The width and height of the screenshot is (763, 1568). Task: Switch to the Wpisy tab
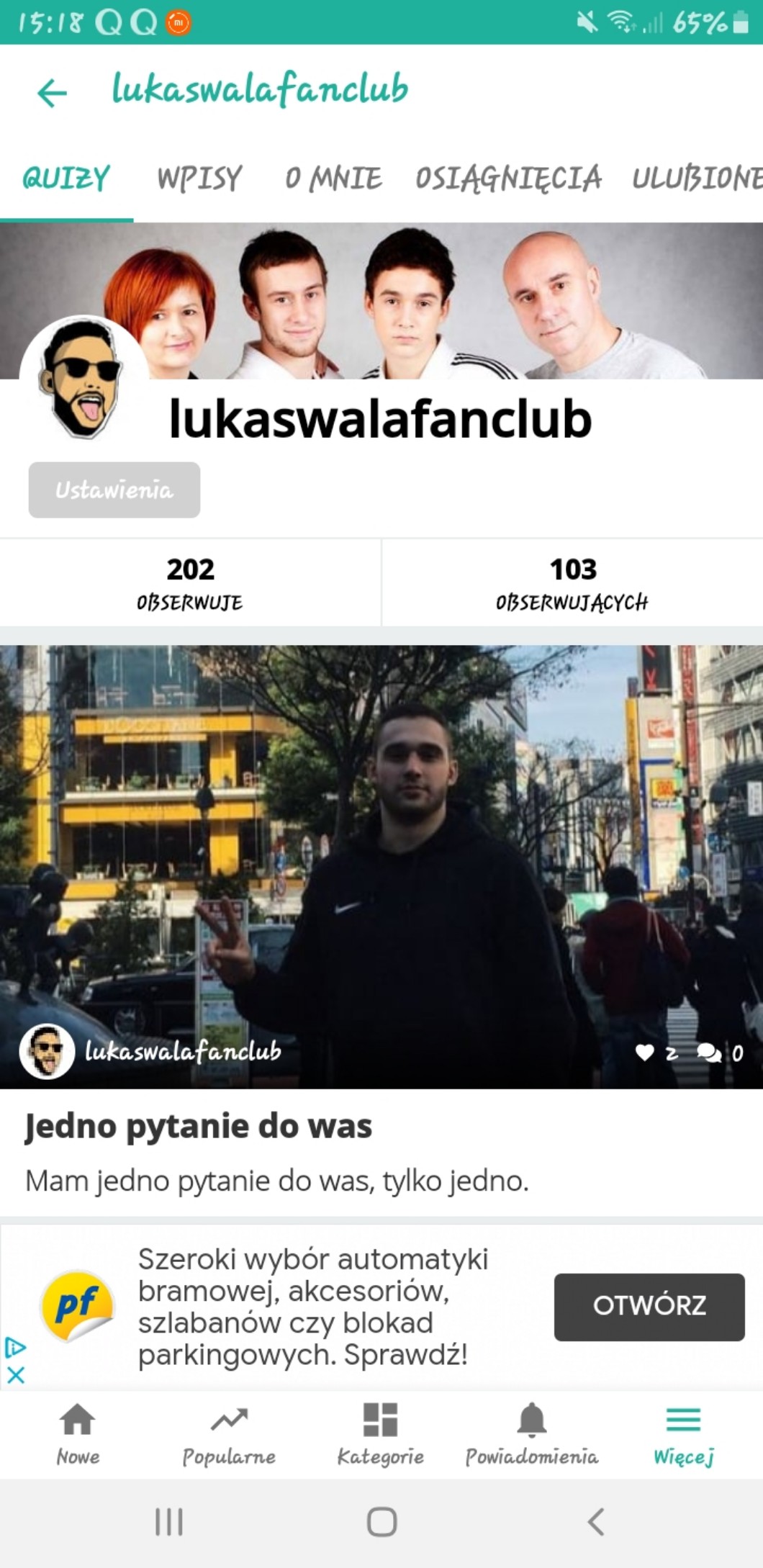[199, 178]
